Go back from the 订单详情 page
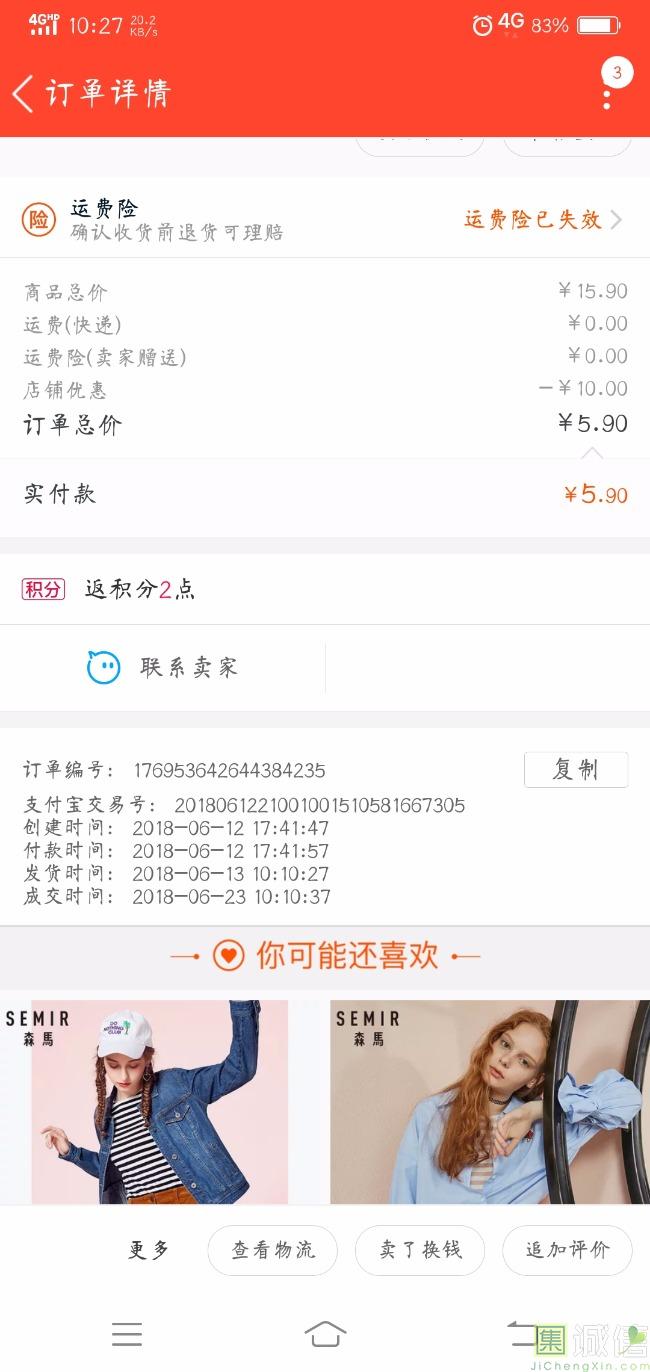 click(24, 93)
